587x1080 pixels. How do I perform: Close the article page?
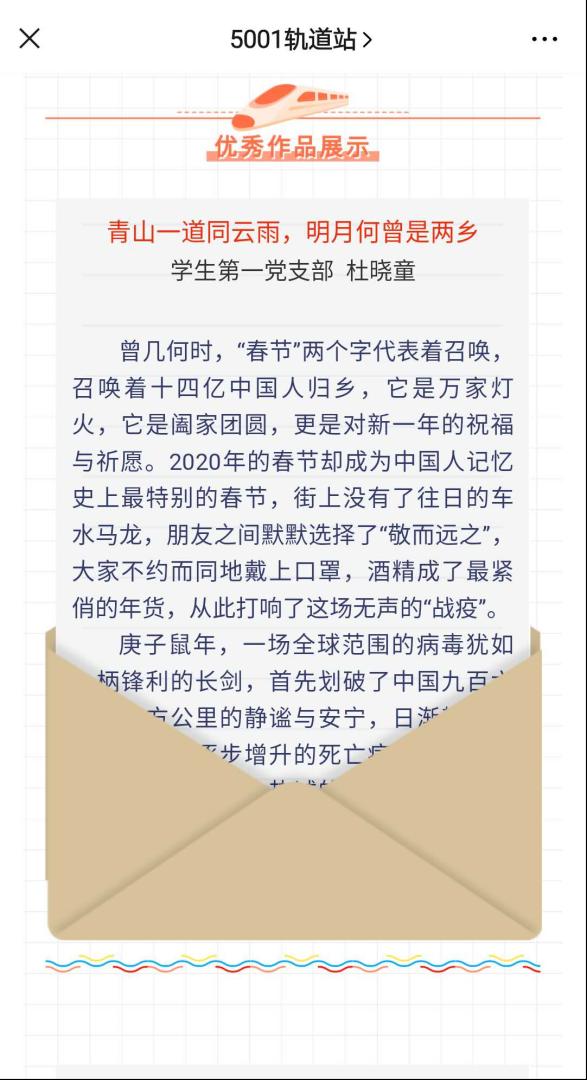pos(30,39)
